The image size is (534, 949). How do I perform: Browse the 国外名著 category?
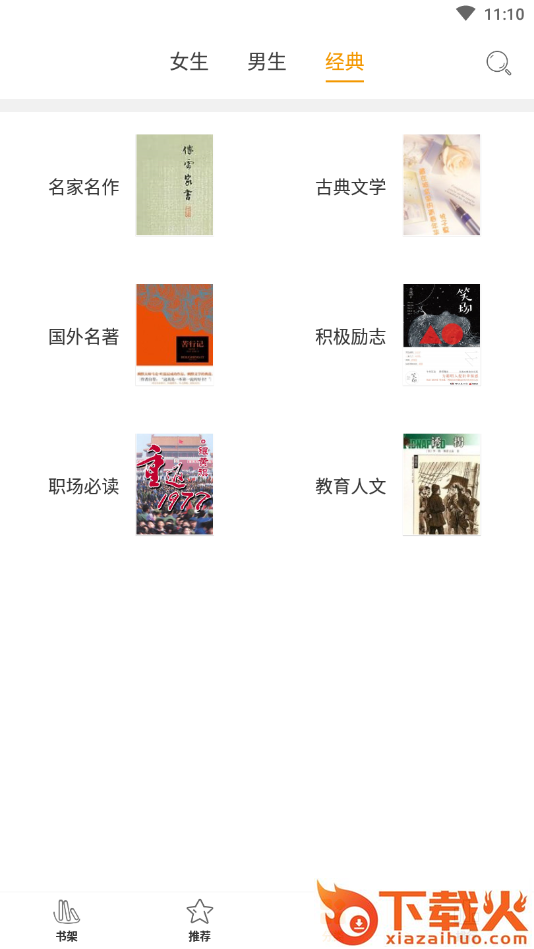131,335
